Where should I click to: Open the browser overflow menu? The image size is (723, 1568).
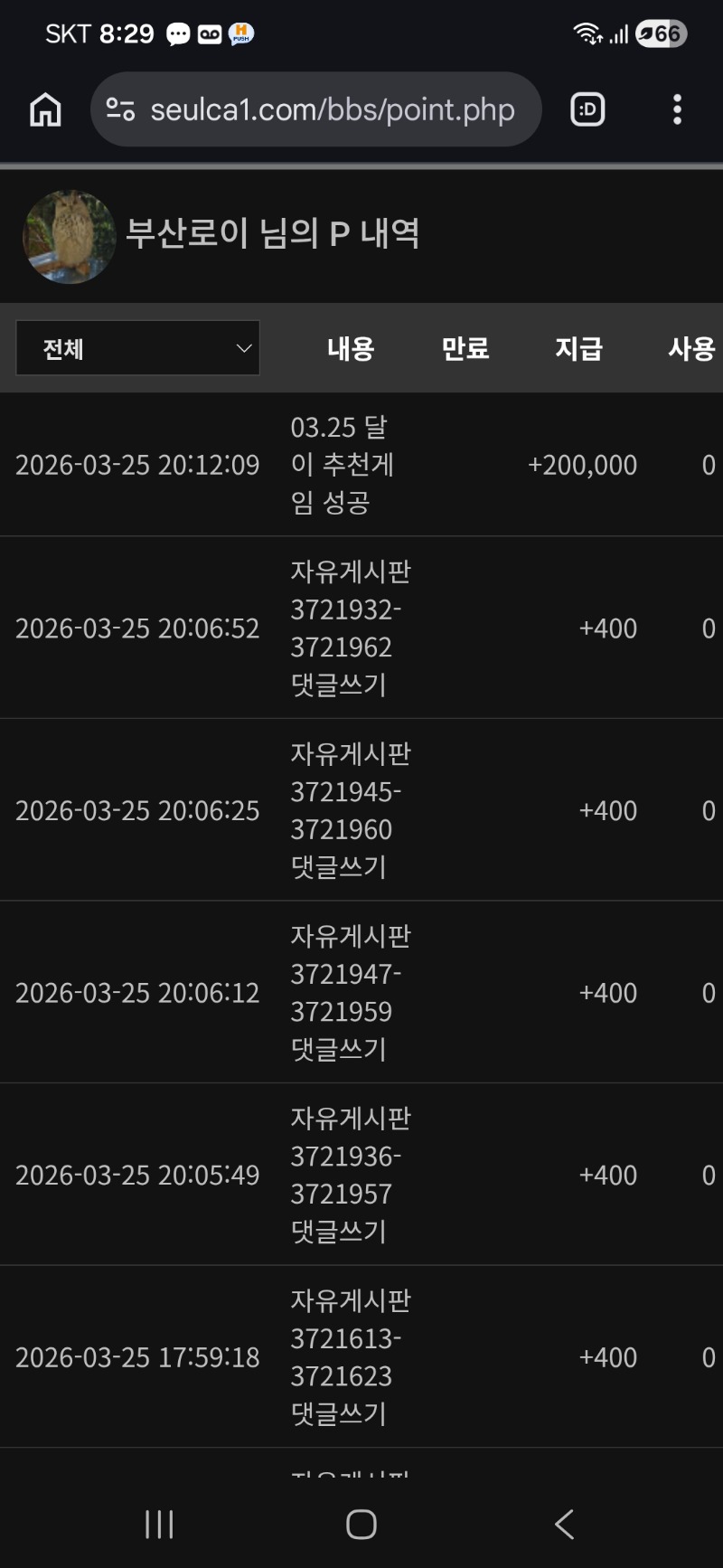pos(677,109)
